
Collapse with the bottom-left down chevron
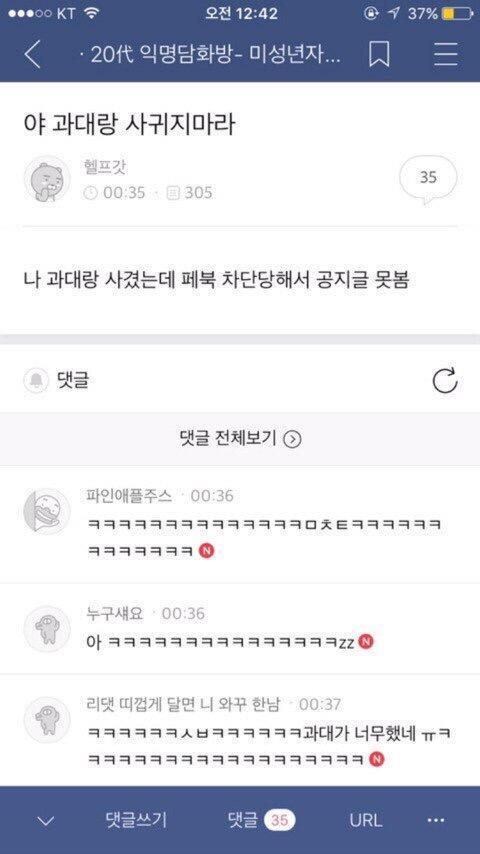click(x=46, y=820)
